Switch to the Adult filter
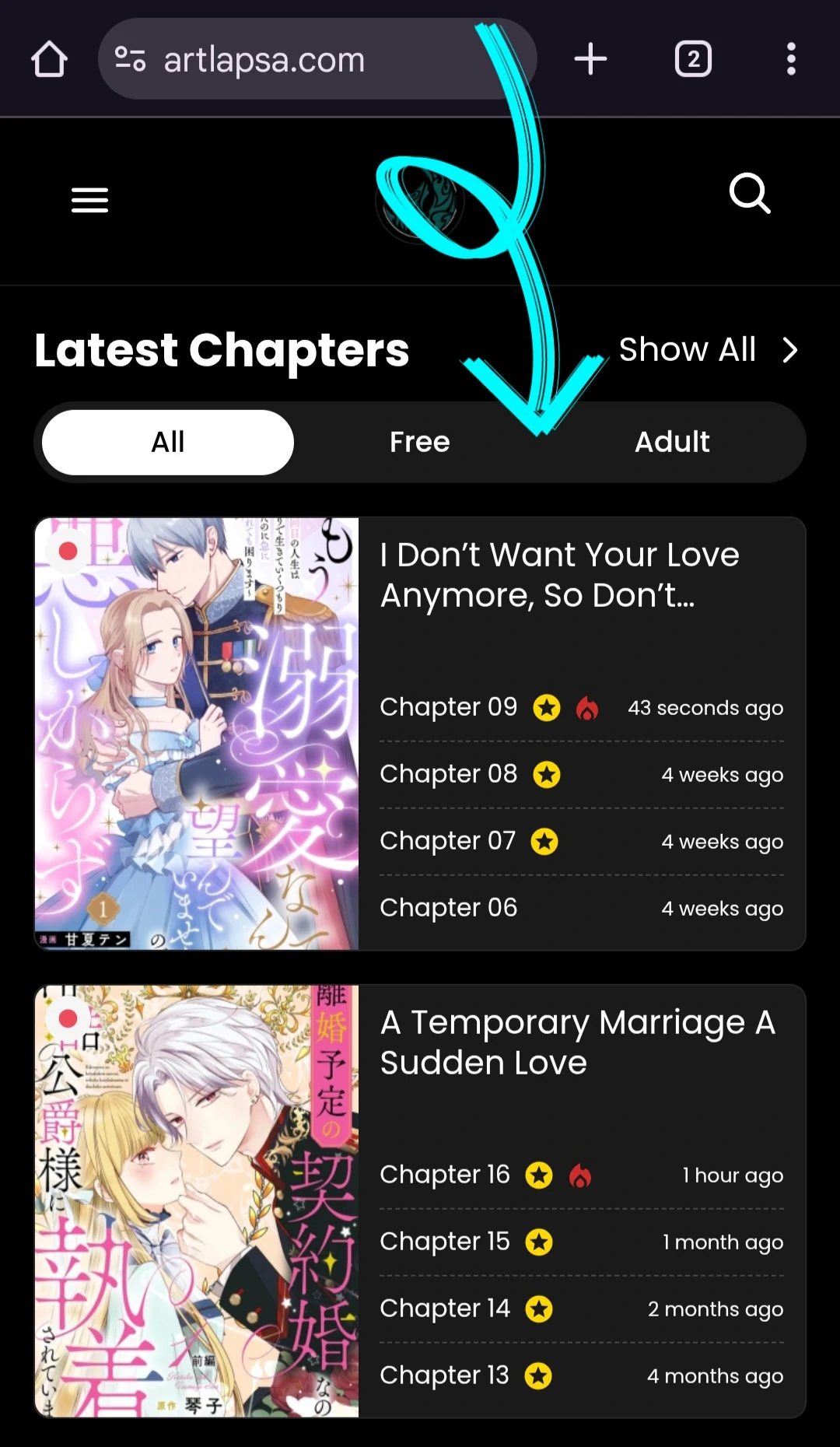This screenshot has height=1447, width=840. (x=672, y=442)
